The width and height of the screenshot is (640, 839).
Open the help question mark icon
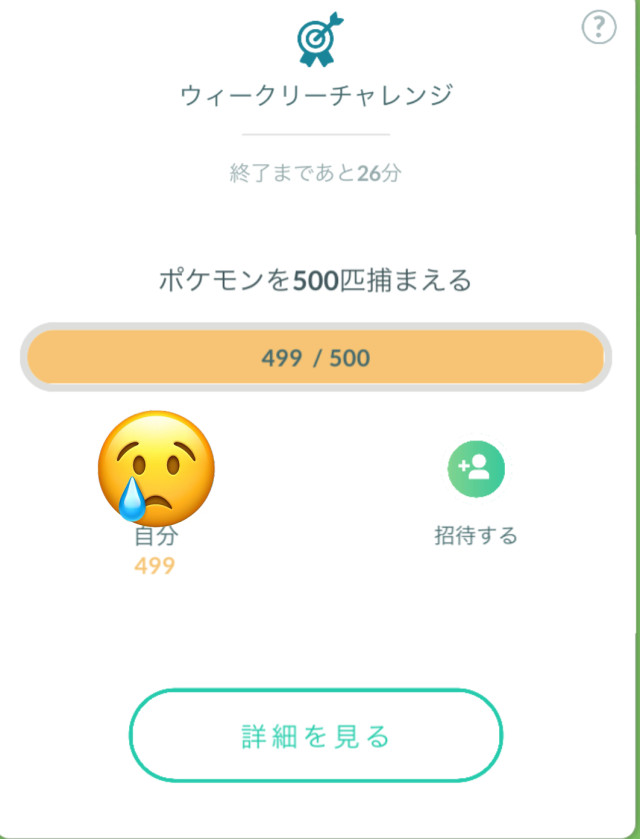[x=599, y=27]
